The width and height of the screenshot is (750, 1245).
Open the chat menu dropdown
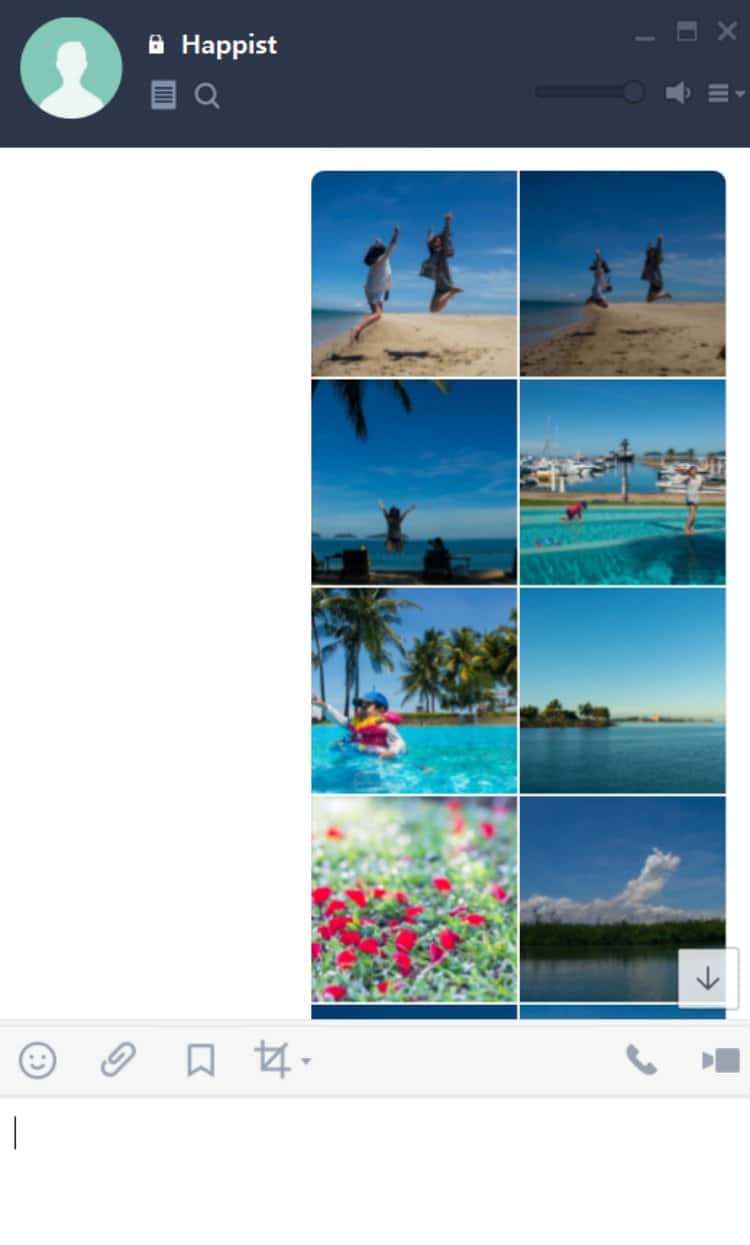point(727,93)
